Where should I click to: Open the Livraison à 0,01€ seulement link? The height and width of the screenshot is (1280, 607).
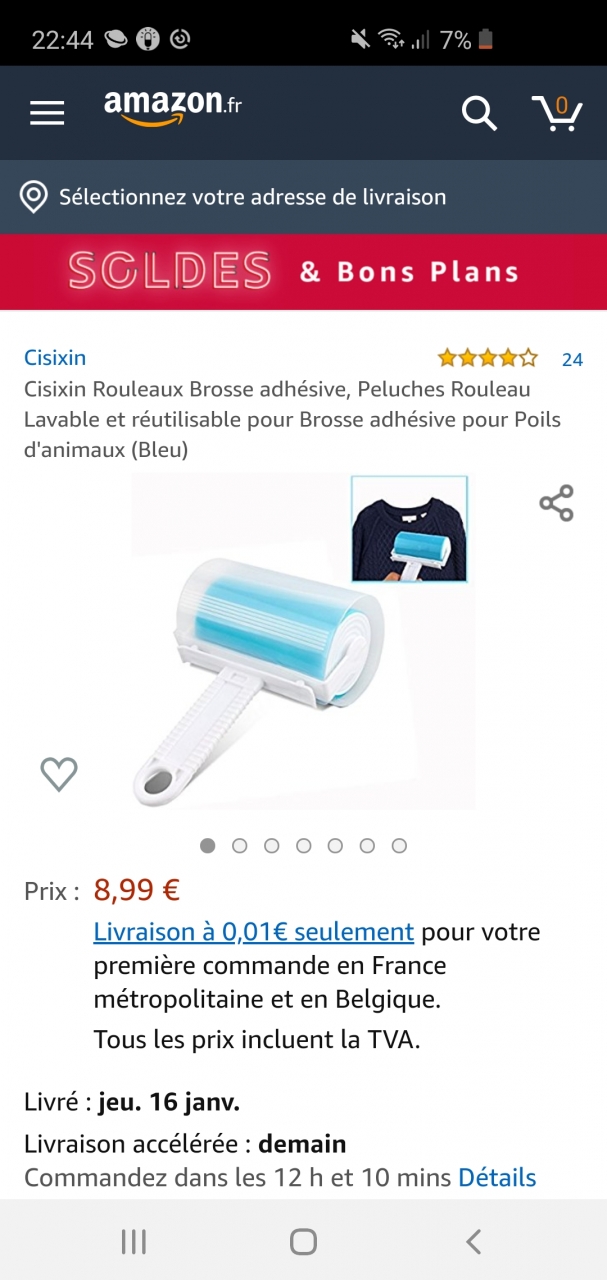pyautogui.click(x=253, y=932)
